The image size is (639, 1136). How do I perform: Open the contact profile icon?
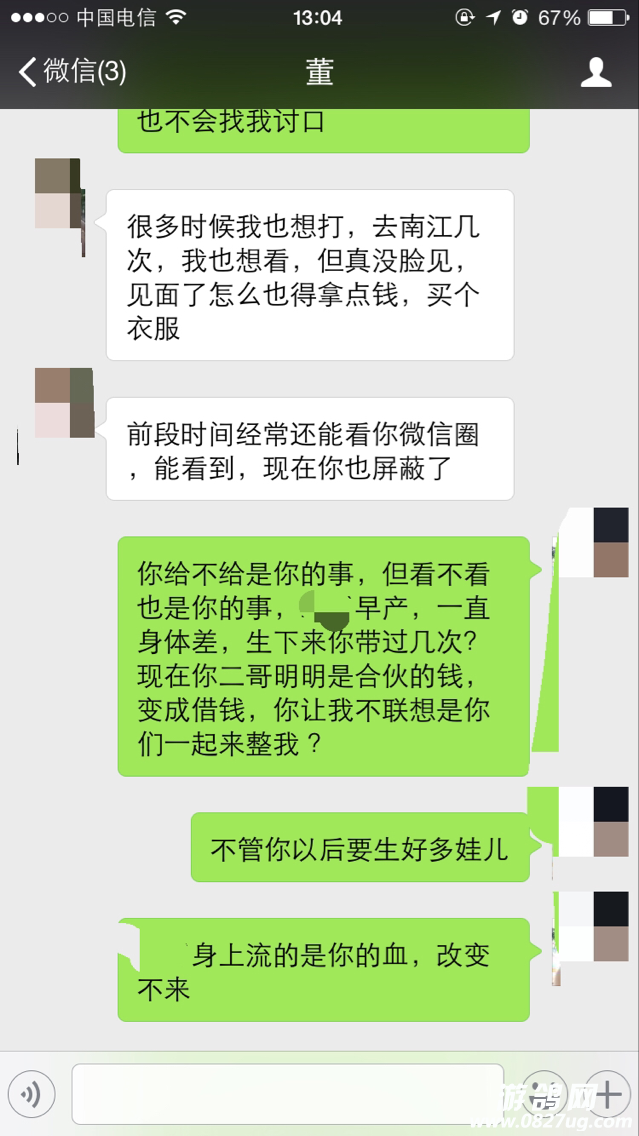(x=596, y=72)
